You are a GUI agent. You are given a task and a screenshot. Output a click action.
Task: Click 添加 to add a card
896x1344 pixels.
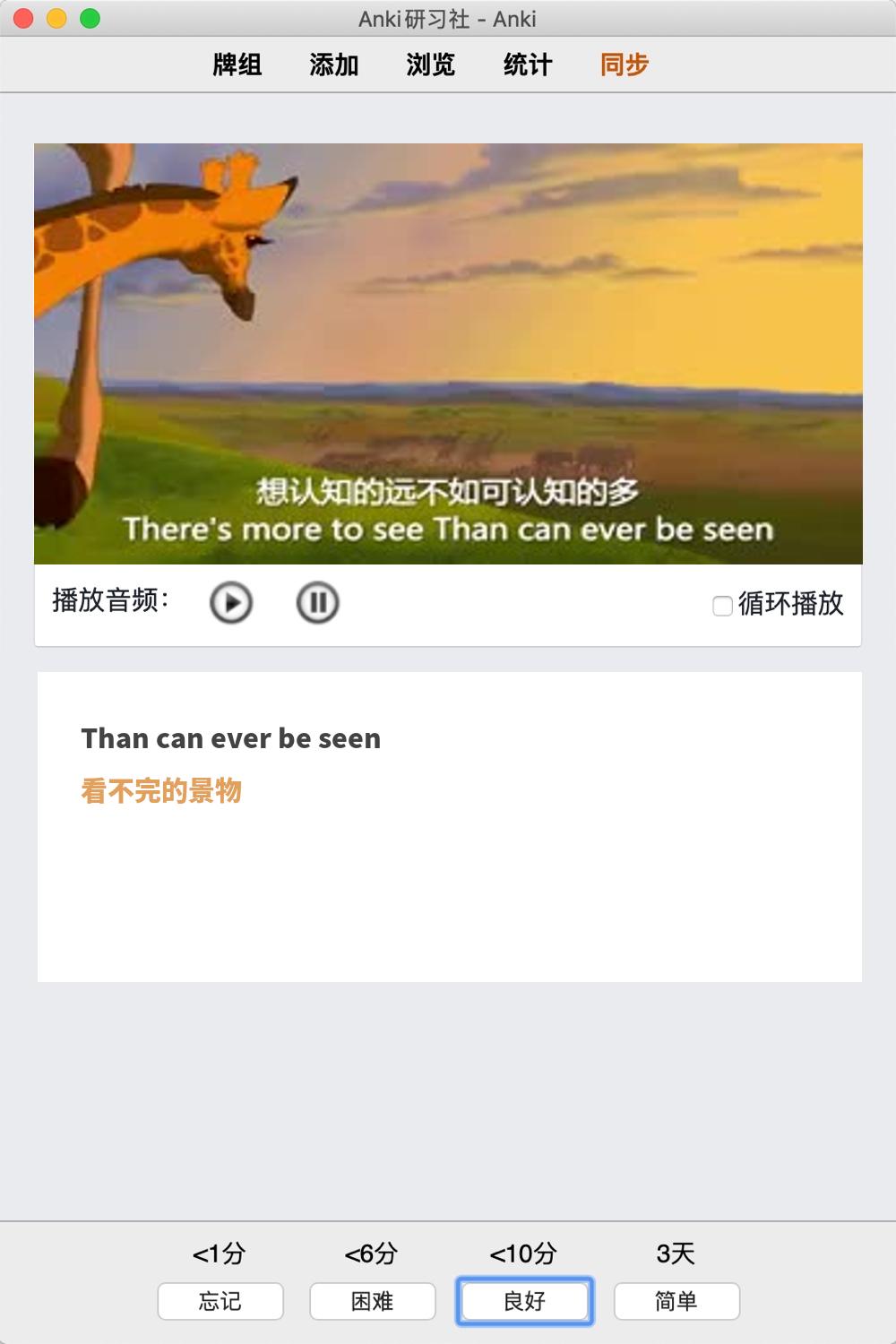click(334, 65)
